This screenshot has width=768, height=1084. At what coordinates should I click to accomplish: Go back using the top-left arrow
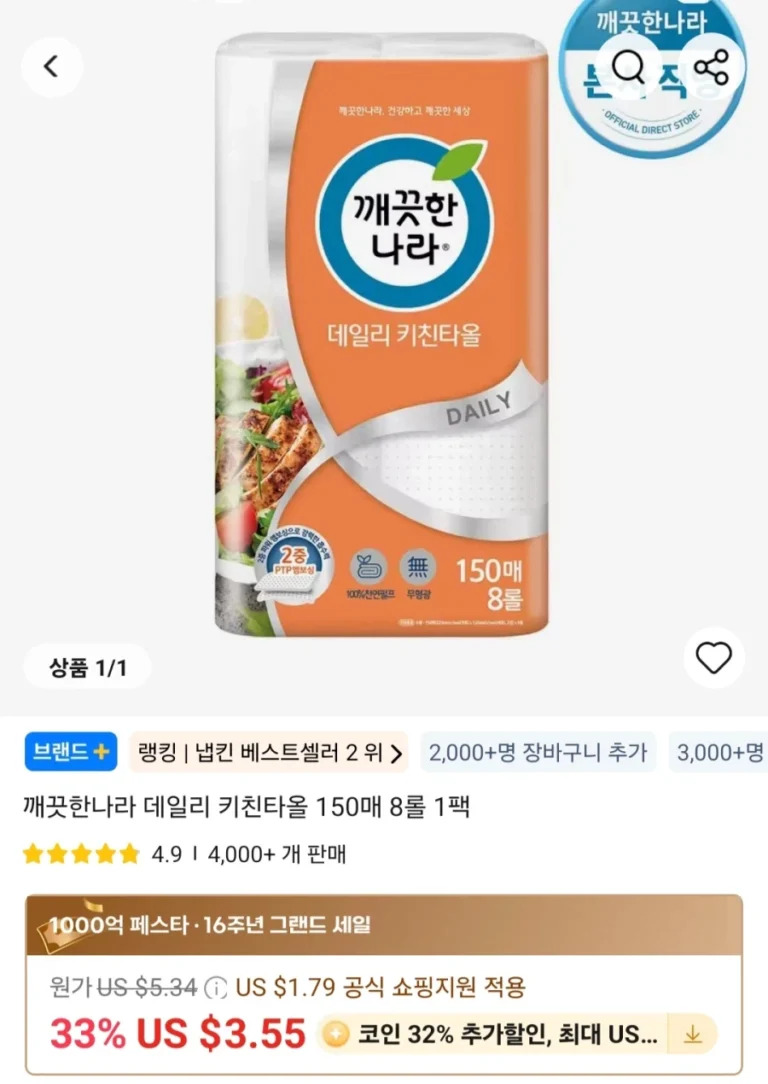51,67
